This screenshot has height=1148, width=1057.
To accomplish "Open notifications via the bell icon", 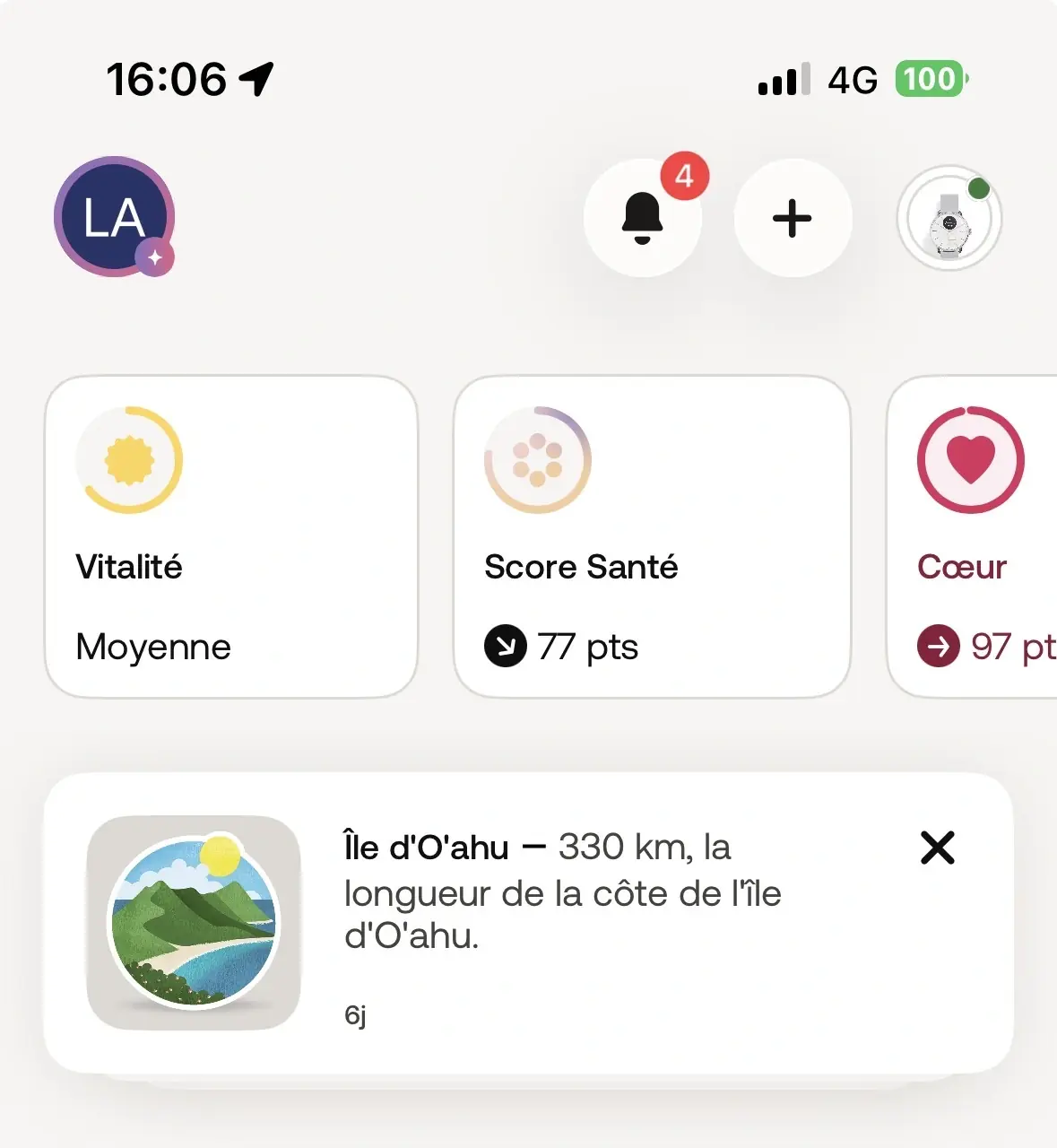I will (643, 218).
